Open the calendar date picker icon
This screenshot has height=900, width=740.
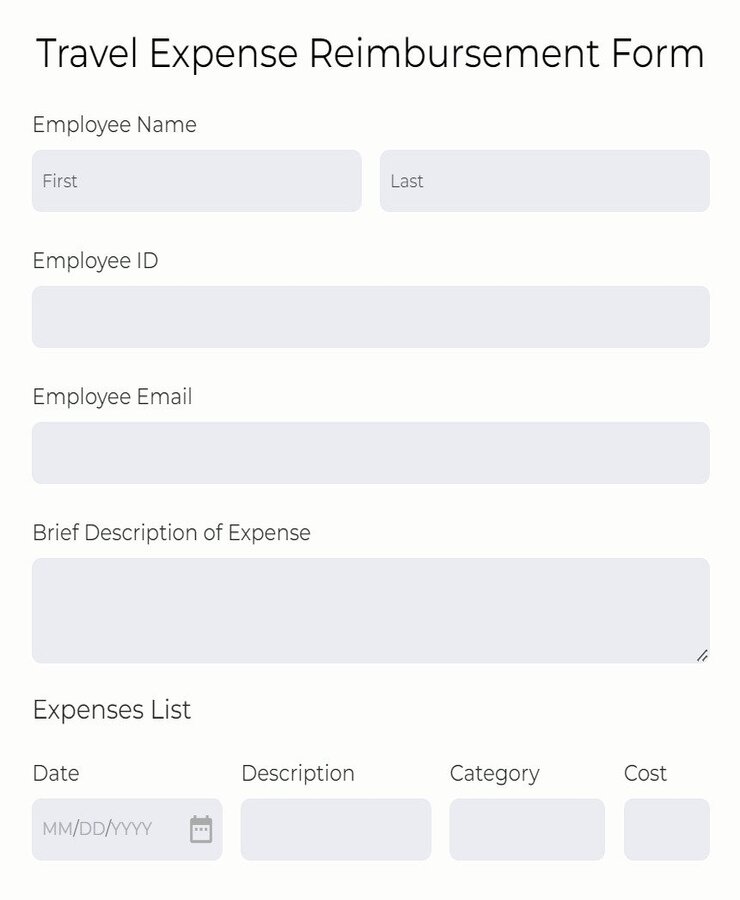[x=201, y=829]
